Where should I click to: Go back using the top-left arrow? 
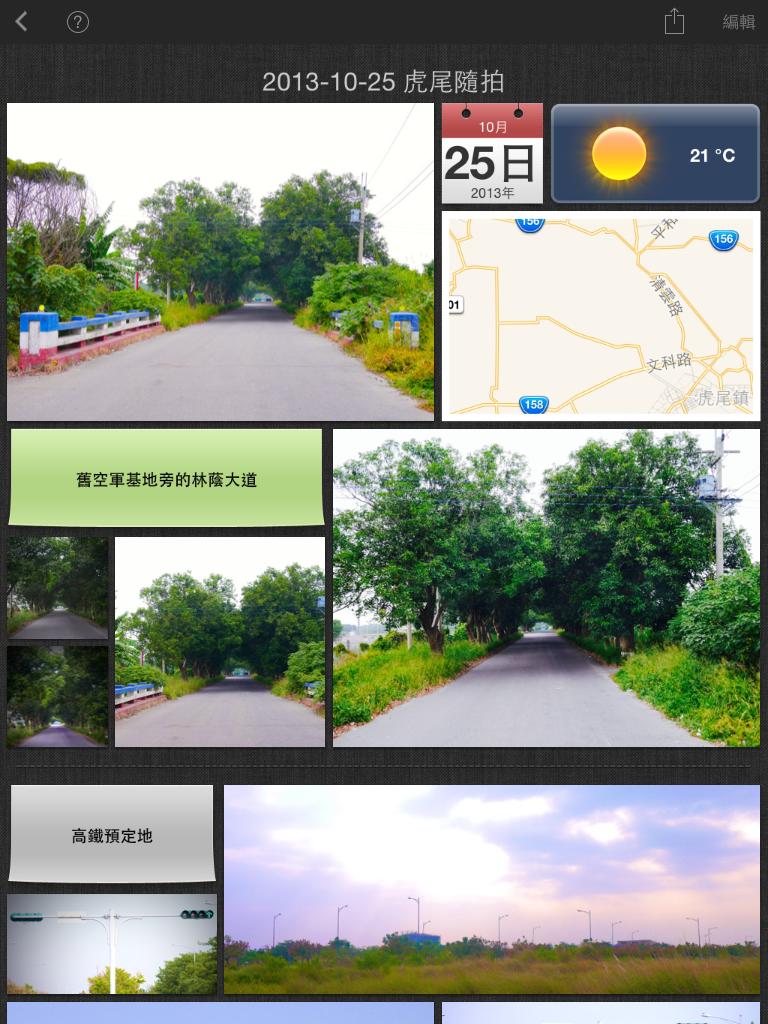click(21, 22)
